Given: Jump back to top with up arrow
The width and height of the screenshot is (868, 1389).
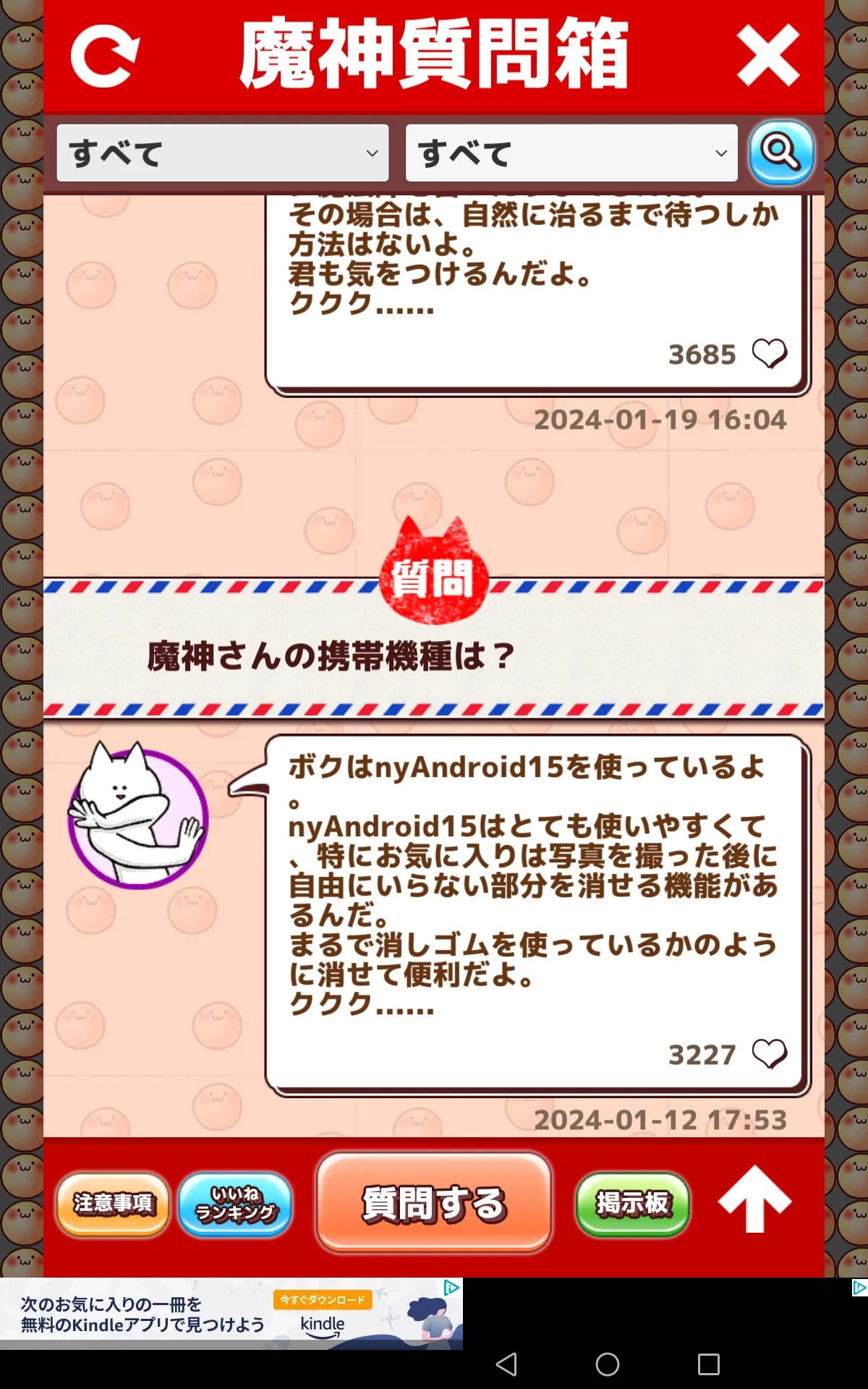Looking at the screenshot, I should point(754,1199).
